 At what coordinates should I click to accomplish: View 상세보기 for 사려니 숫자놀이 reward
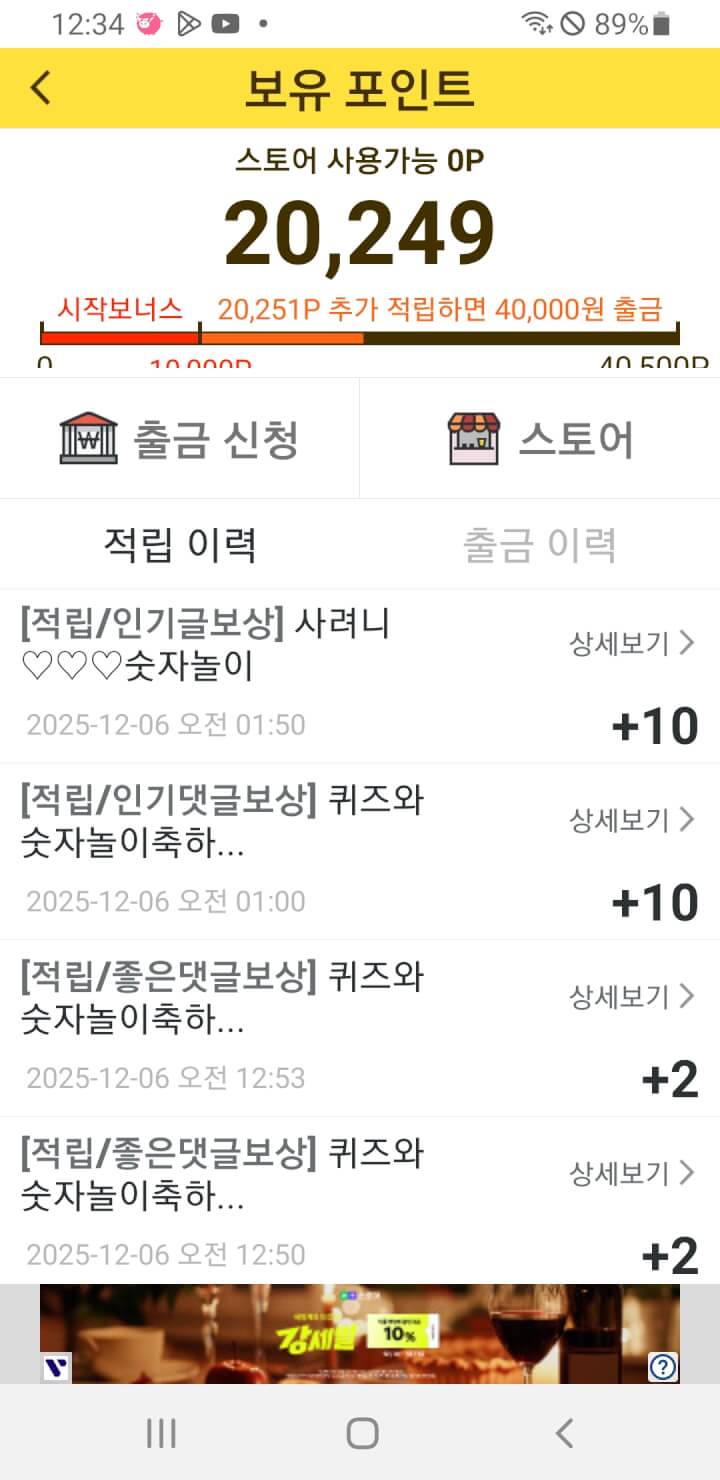631,643
